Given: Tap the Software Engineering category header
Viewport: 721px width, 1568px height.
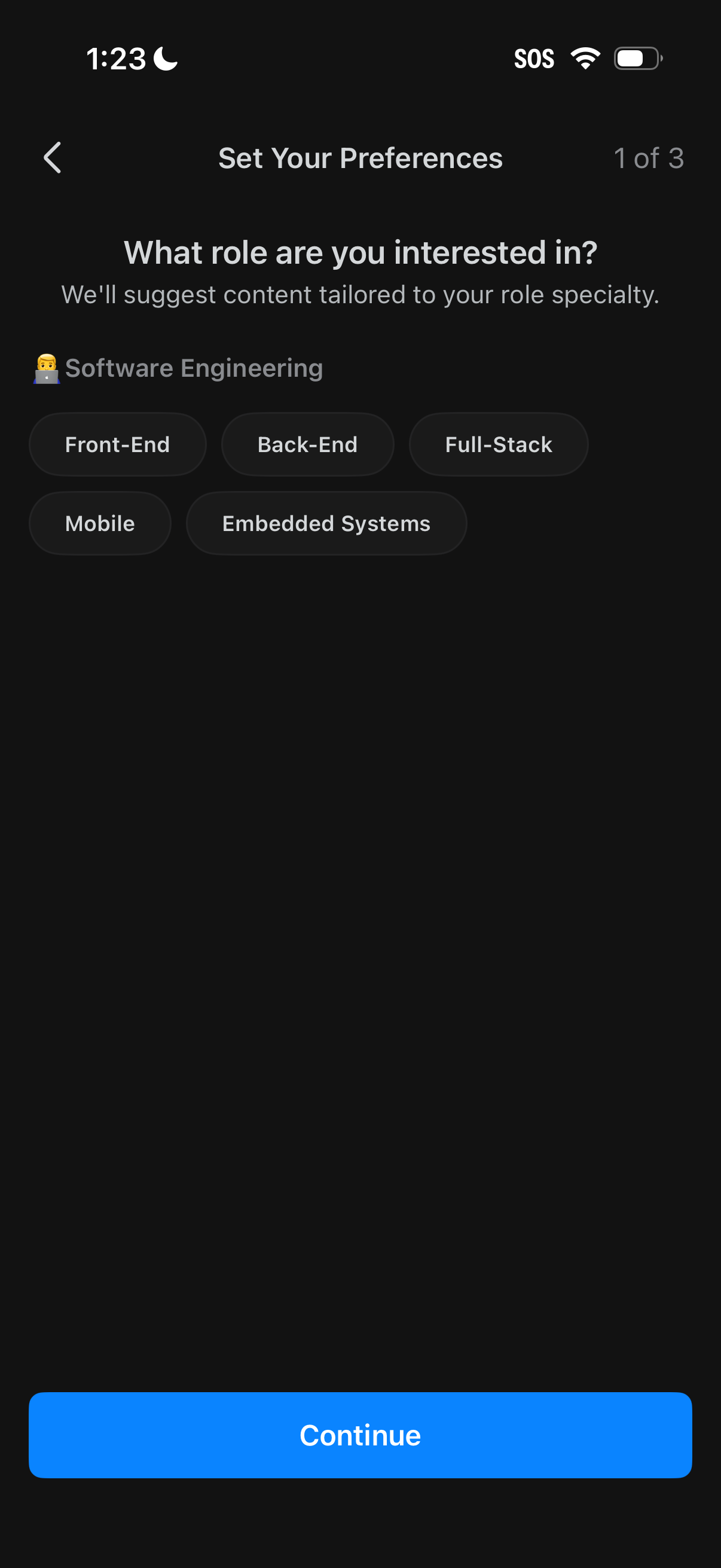Looking at the screenshot, I should [x=194, y=367].
